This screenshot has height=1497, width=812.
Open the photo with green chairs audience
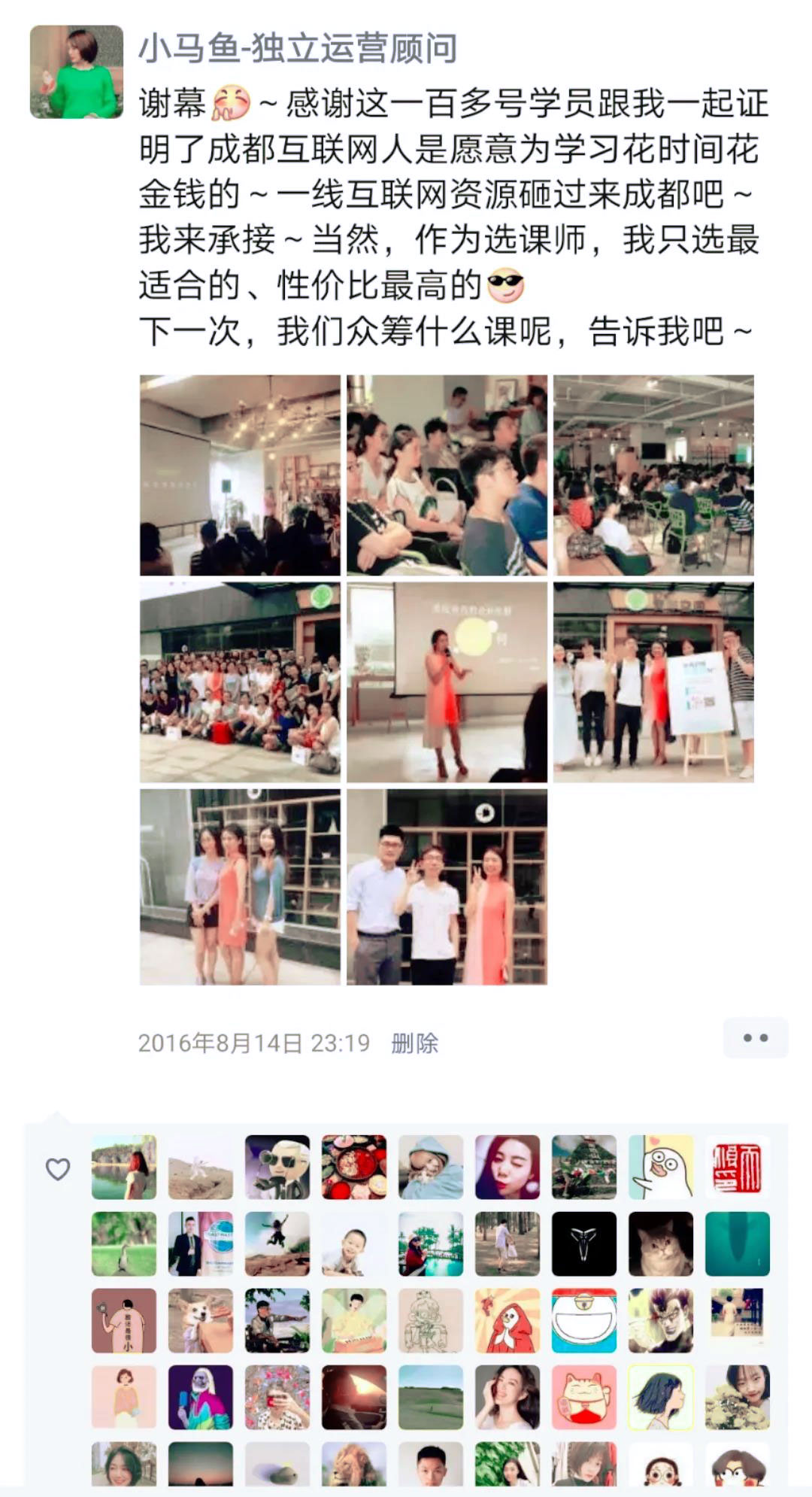pos(653,475)
